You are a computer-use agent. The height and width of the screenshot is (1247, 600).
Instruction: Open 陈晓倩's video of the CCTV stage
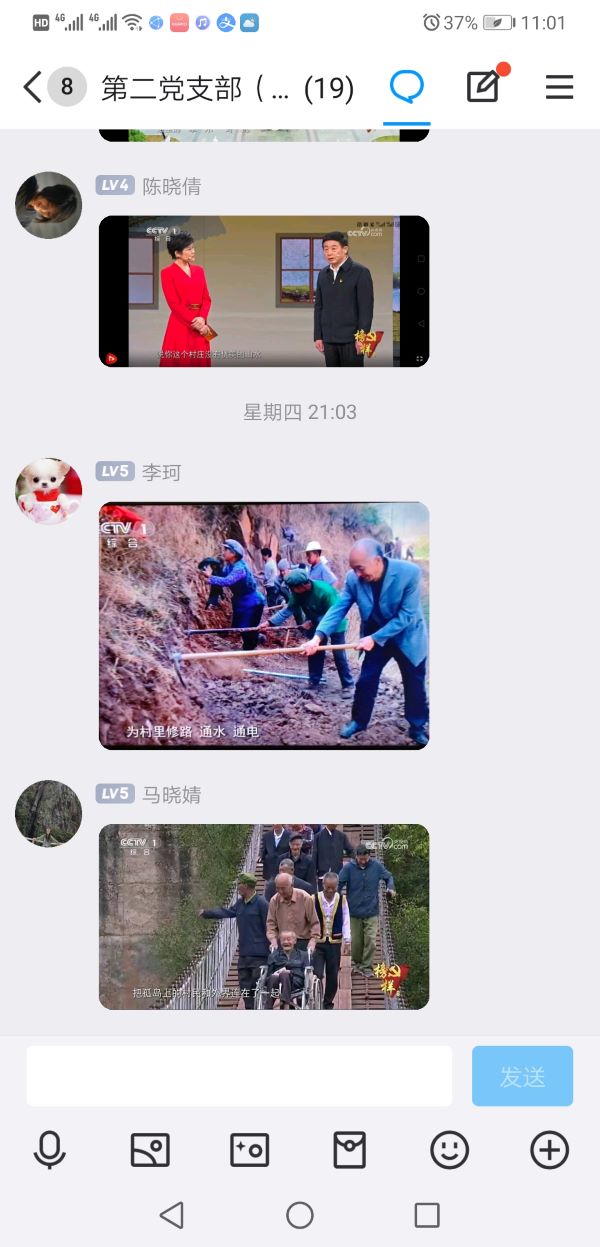click(264, 291)
